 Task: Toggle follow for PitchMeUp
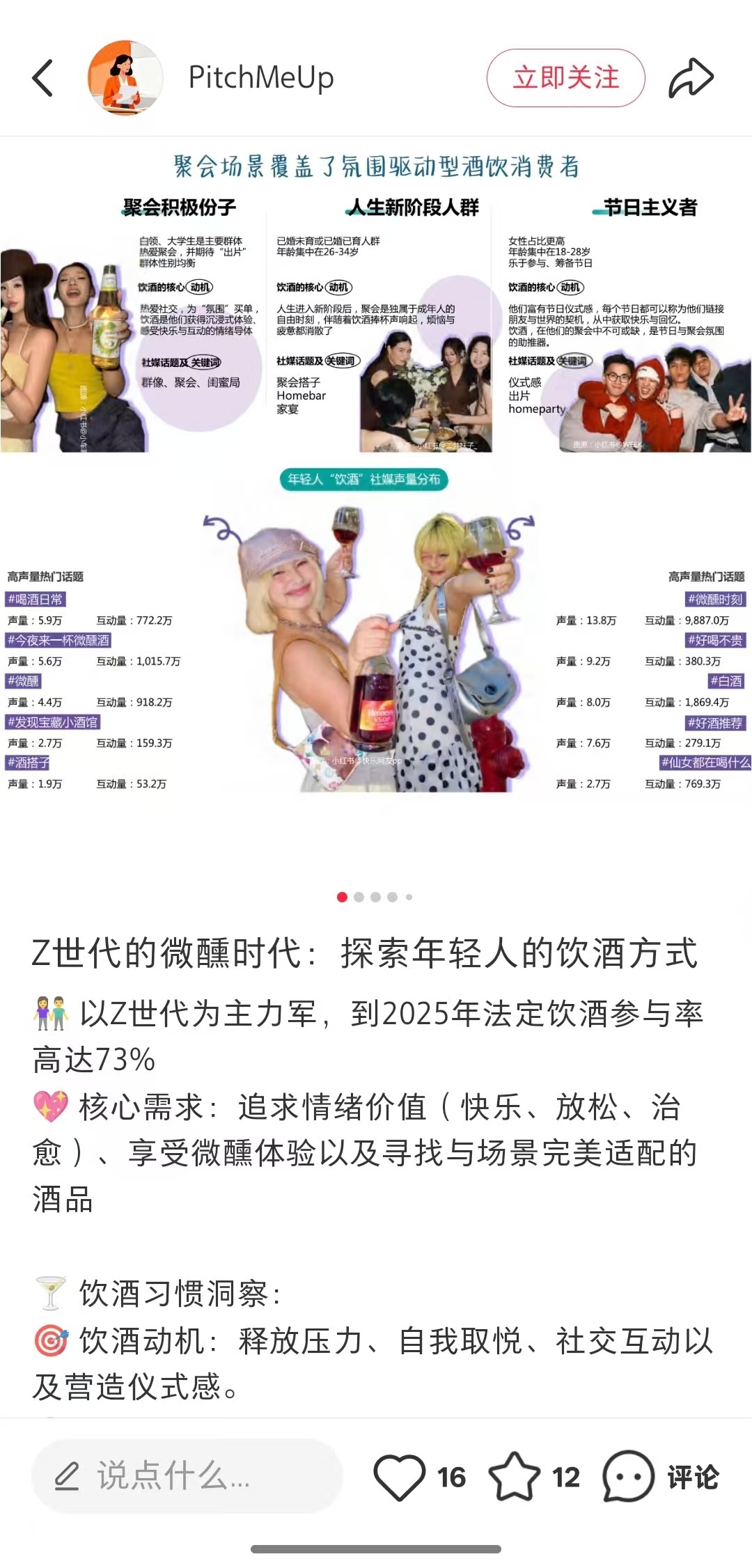(565, 78)
